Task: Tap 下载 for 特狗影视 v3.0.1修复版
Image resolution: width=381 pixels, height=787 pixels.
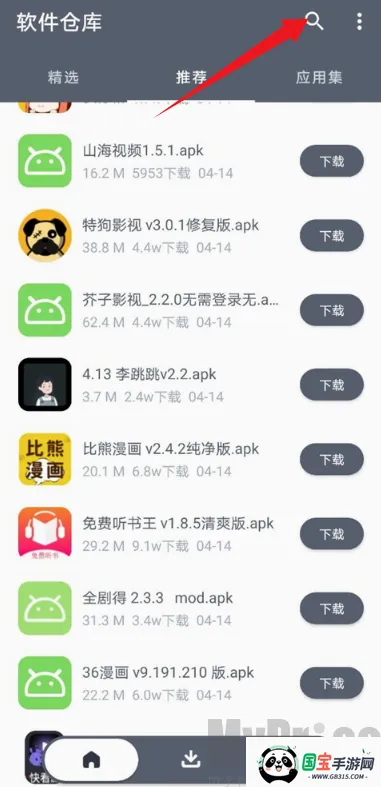Action: click(332, 235)
